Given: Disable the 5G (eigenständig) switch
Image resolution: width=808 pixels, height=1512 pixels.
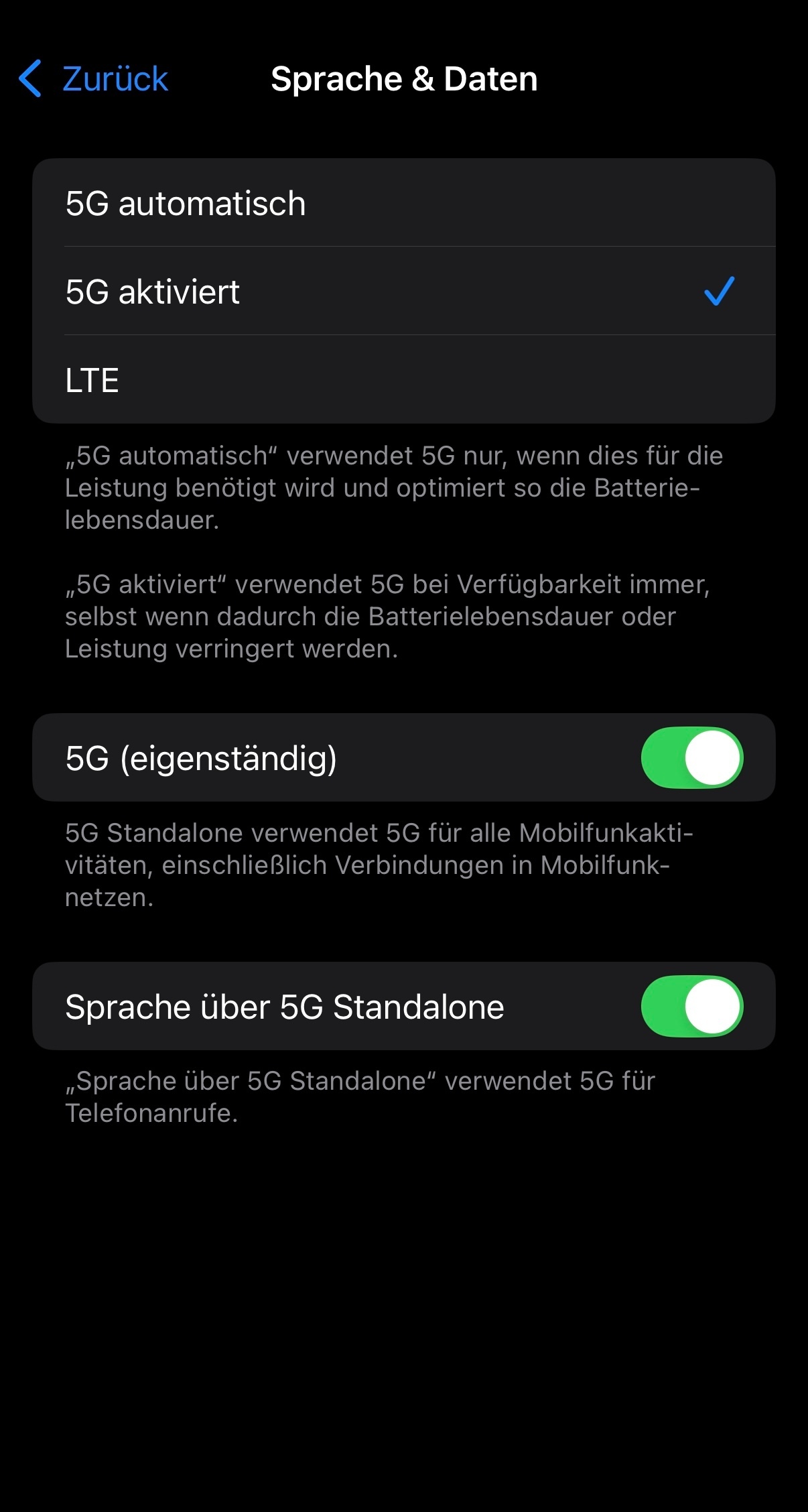Looking at the screenshot, I should point(692,757).
